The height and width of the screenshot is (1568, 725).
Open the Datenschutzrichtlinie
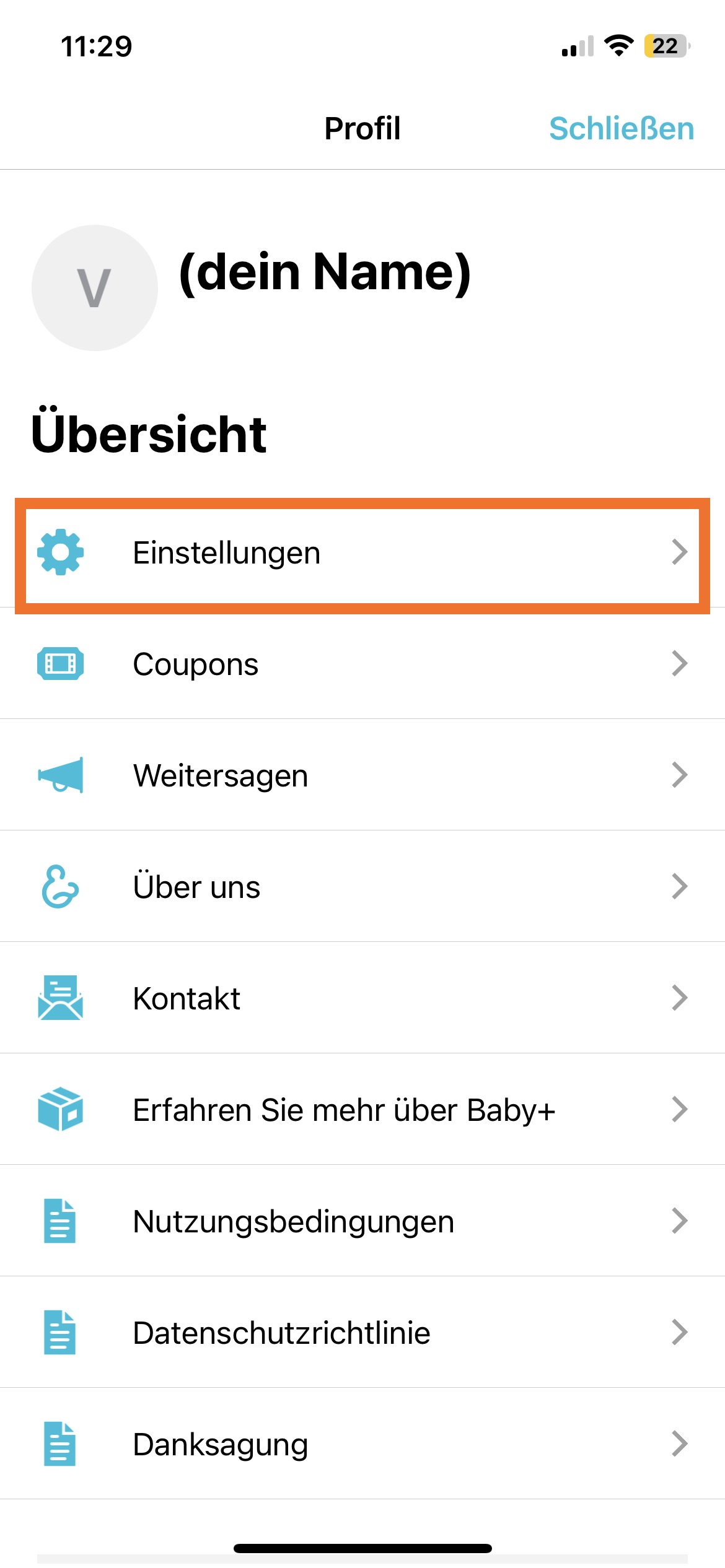click(x=362, y=1333)
